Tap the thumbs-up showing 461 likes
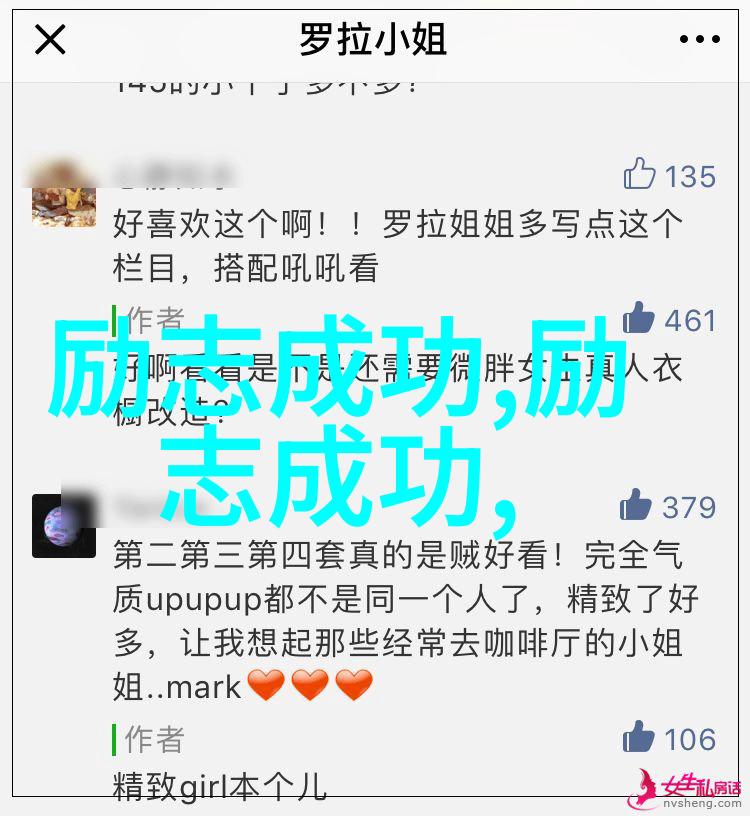 640,320
